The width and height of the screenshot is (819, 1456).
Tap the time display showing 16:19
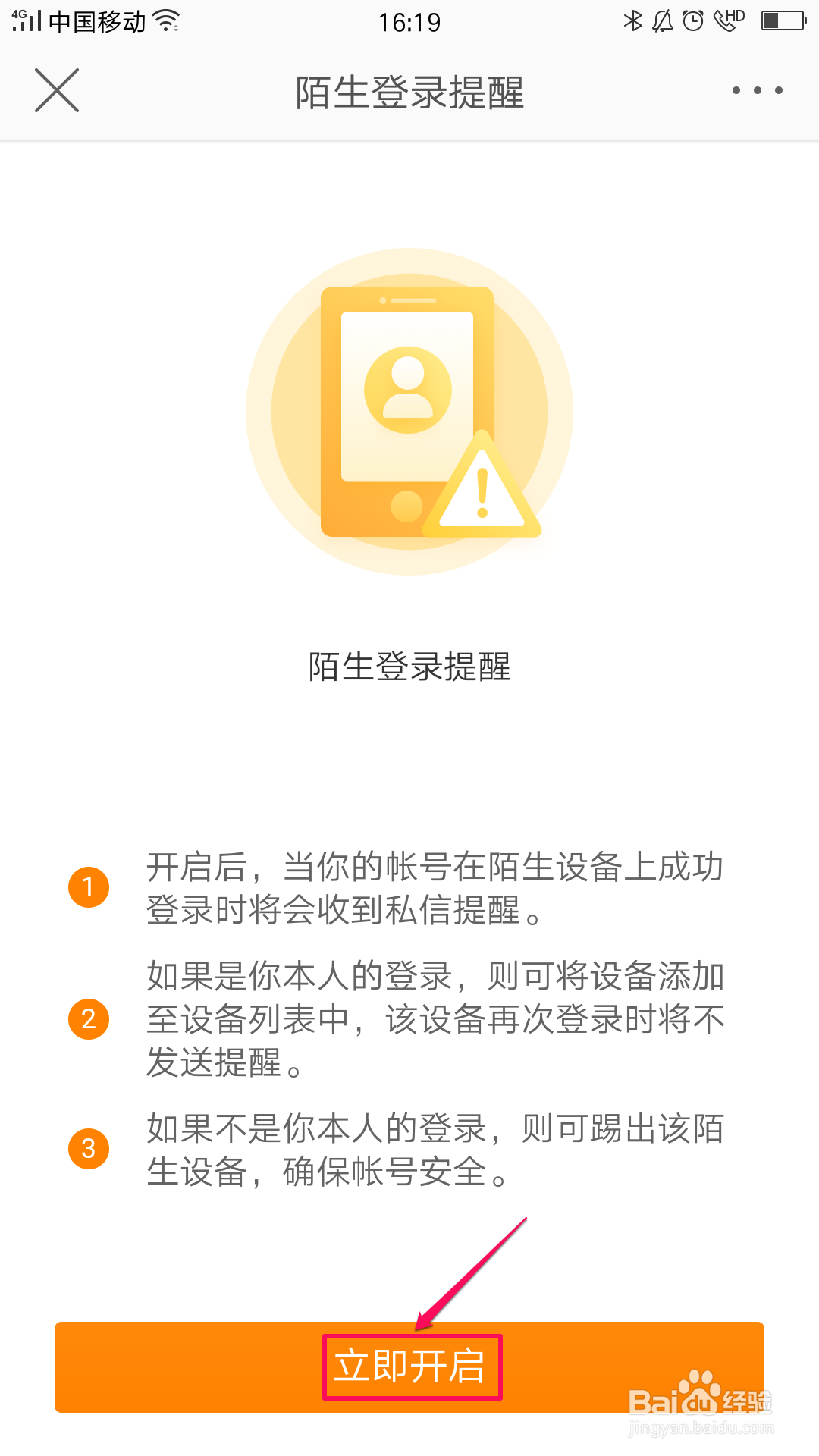409,22
